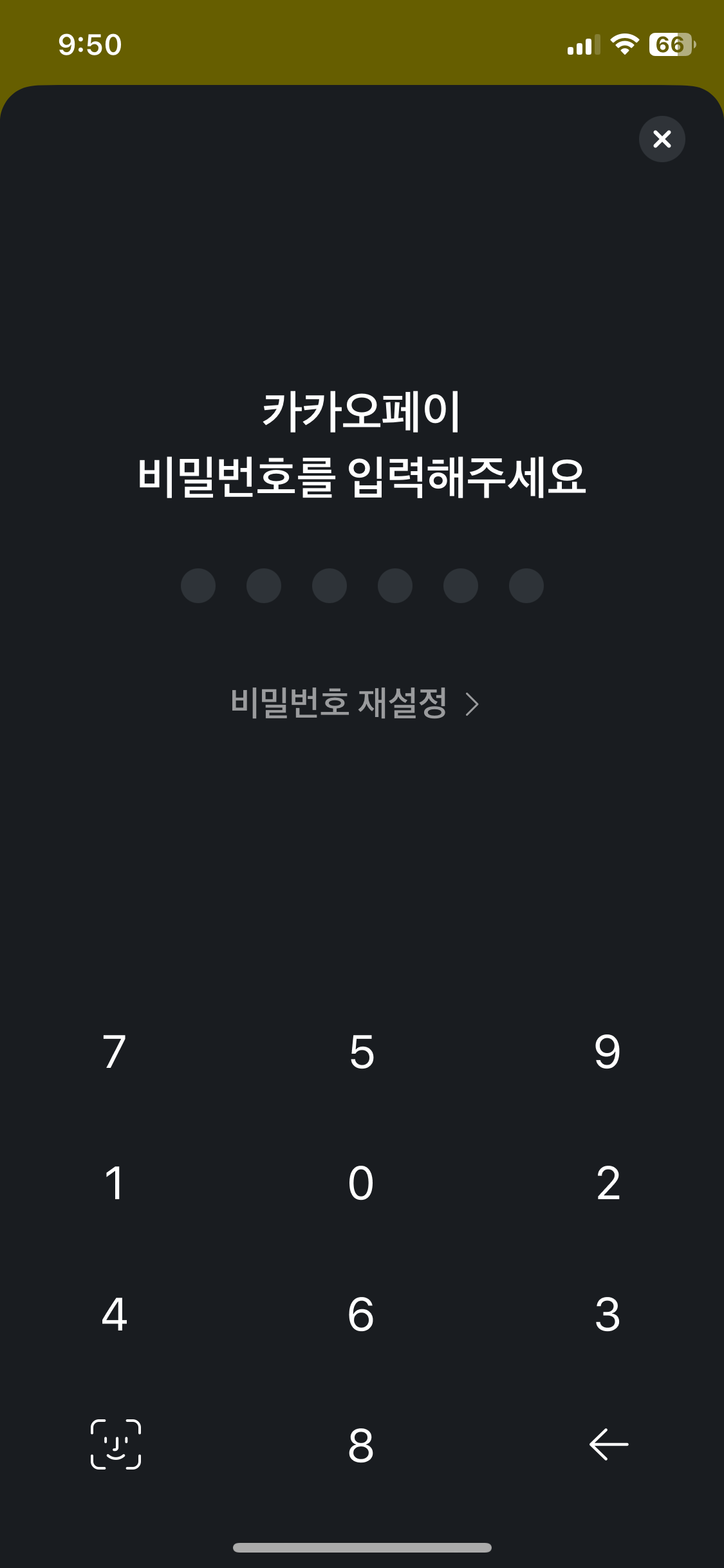
Task: Close the KakaoPay password screen
Action: coord(662,139)
